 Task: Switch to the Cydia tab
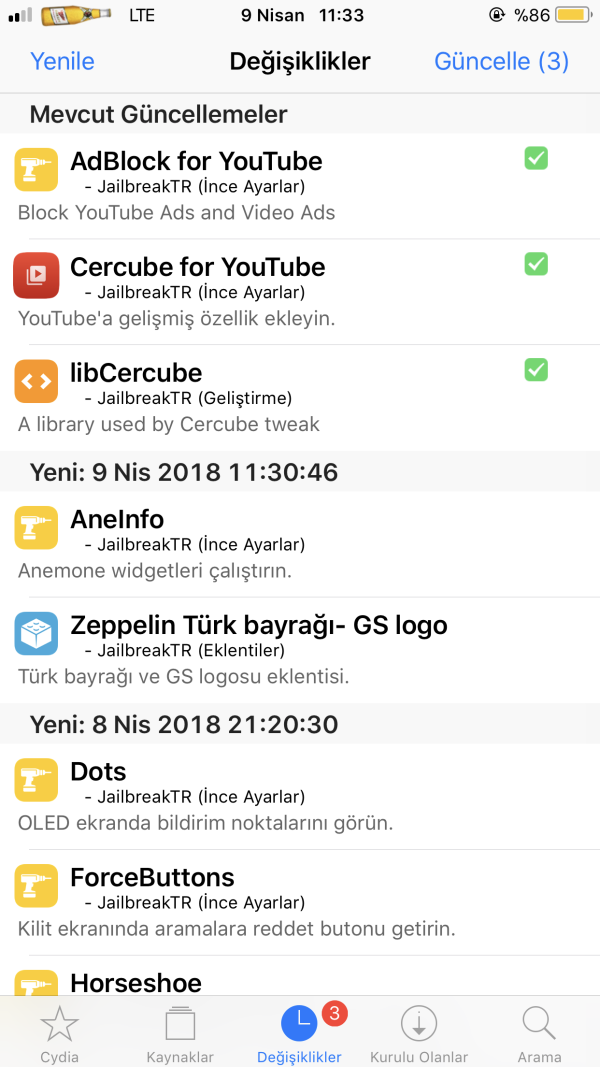click(60, 1034)
